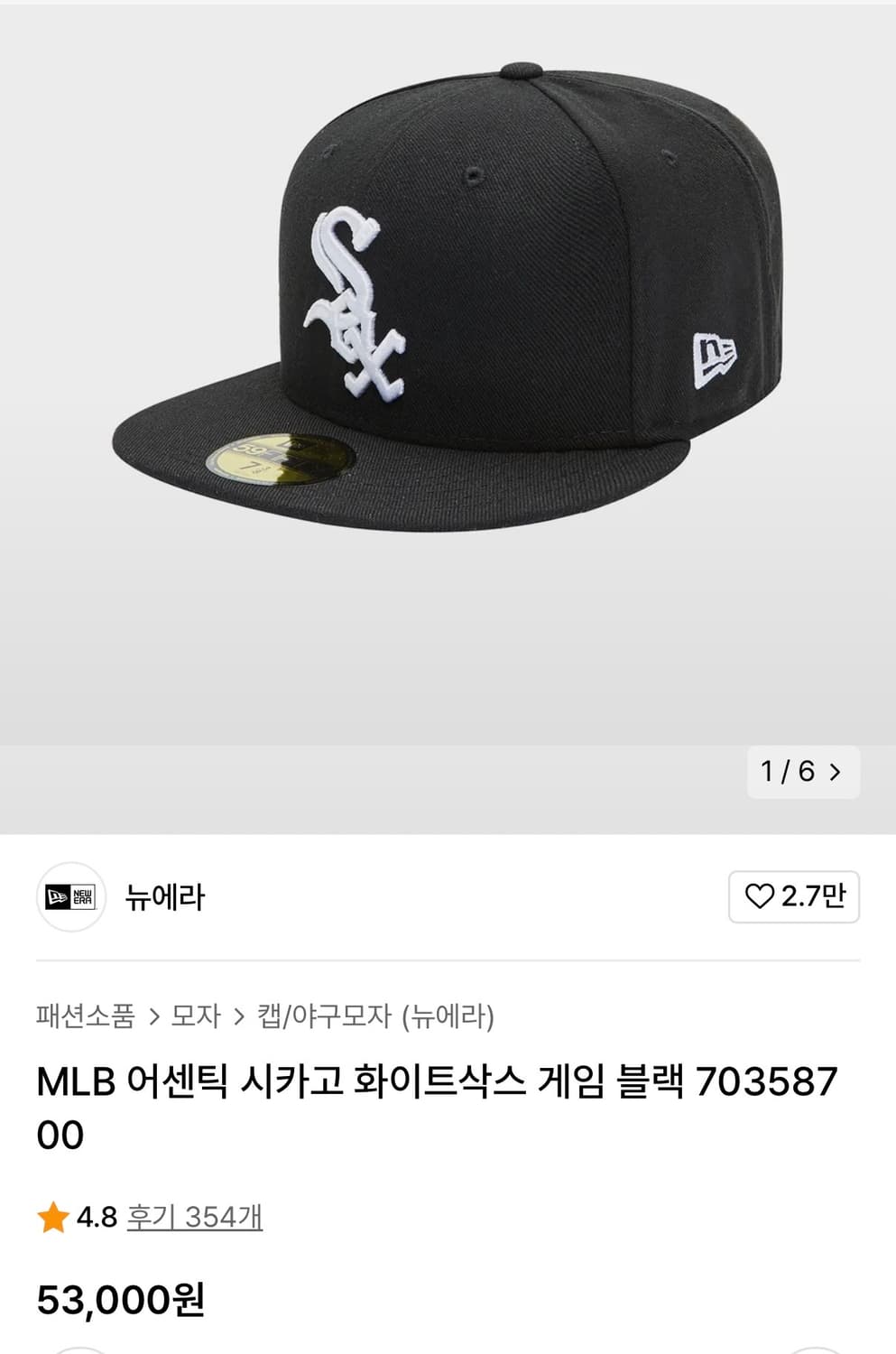The height and width of the screenshot is (1354, 896).
Task: Like this product with the heart button
Action: (793, 896)
